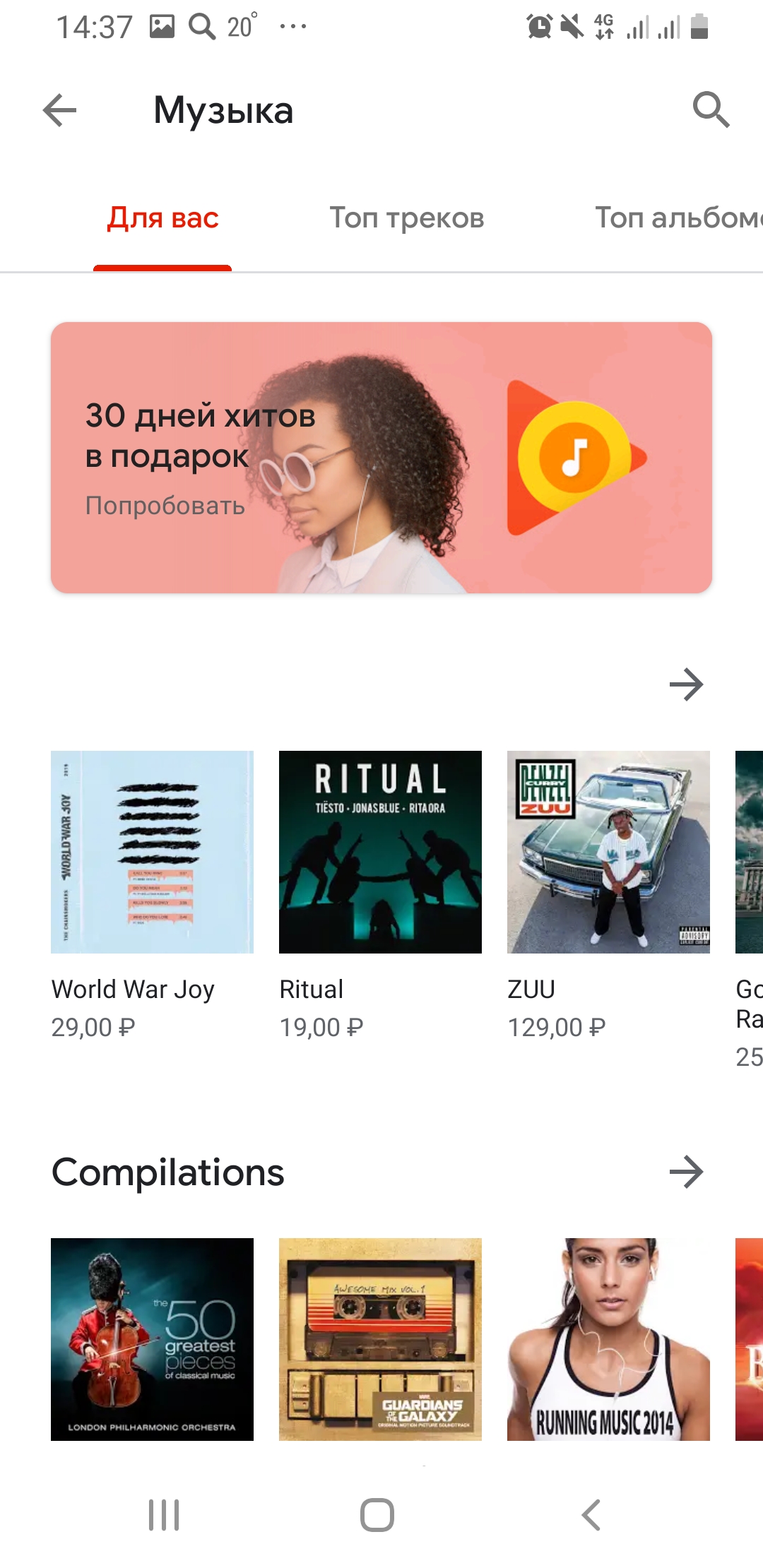
Task: Switch to the Топ треков tab
Action: tap(407, 218)
